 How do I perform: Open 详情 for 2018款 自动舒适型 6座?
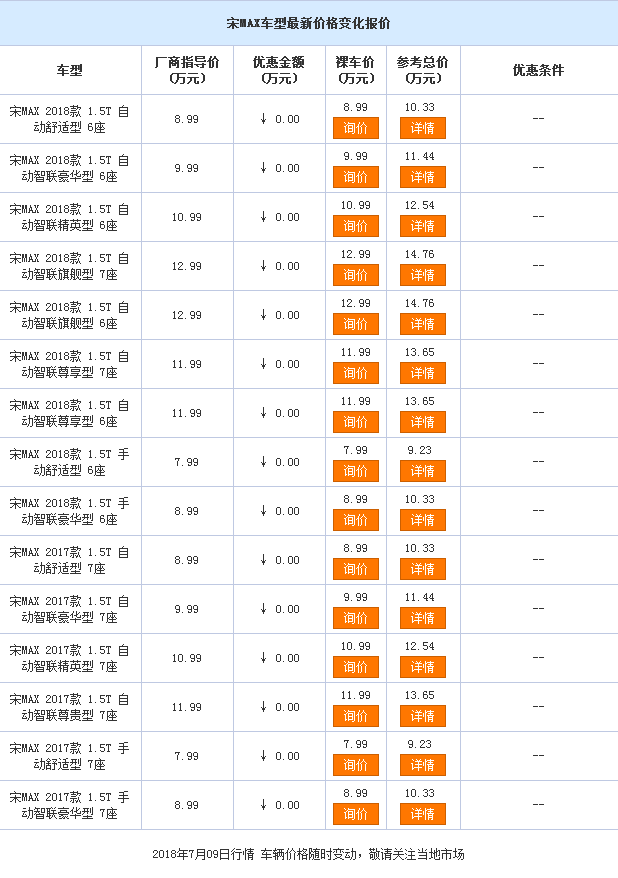point(422,128)
